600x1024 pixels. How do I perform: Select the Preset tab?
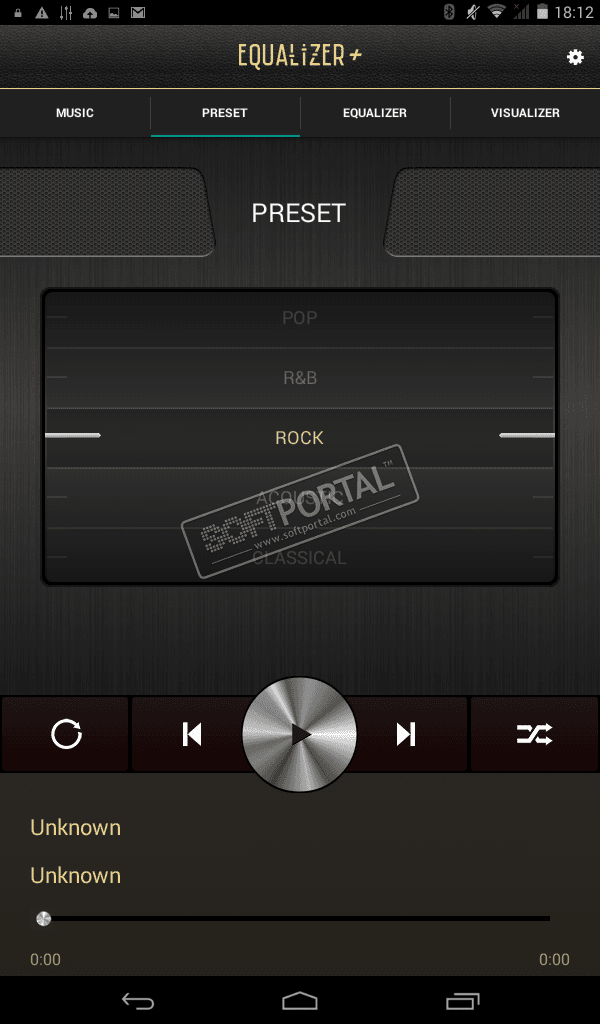pos(225,113)
